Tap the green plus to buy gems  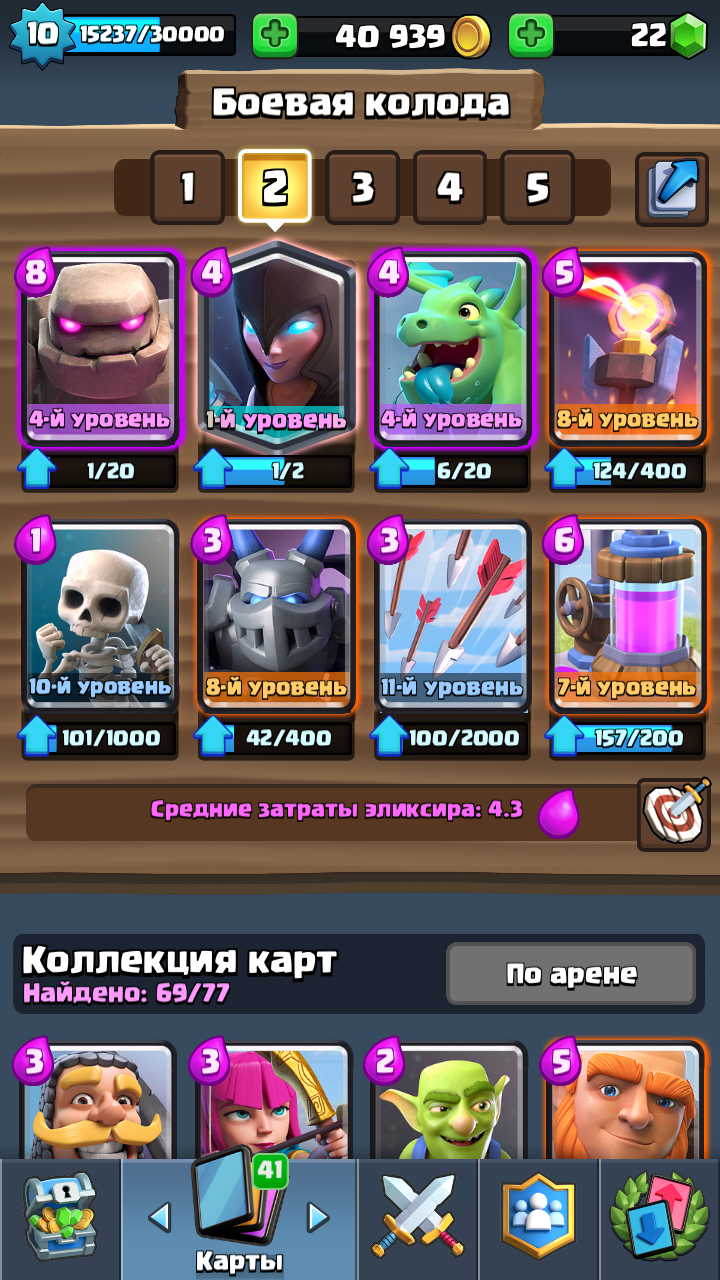coord(531,36)
